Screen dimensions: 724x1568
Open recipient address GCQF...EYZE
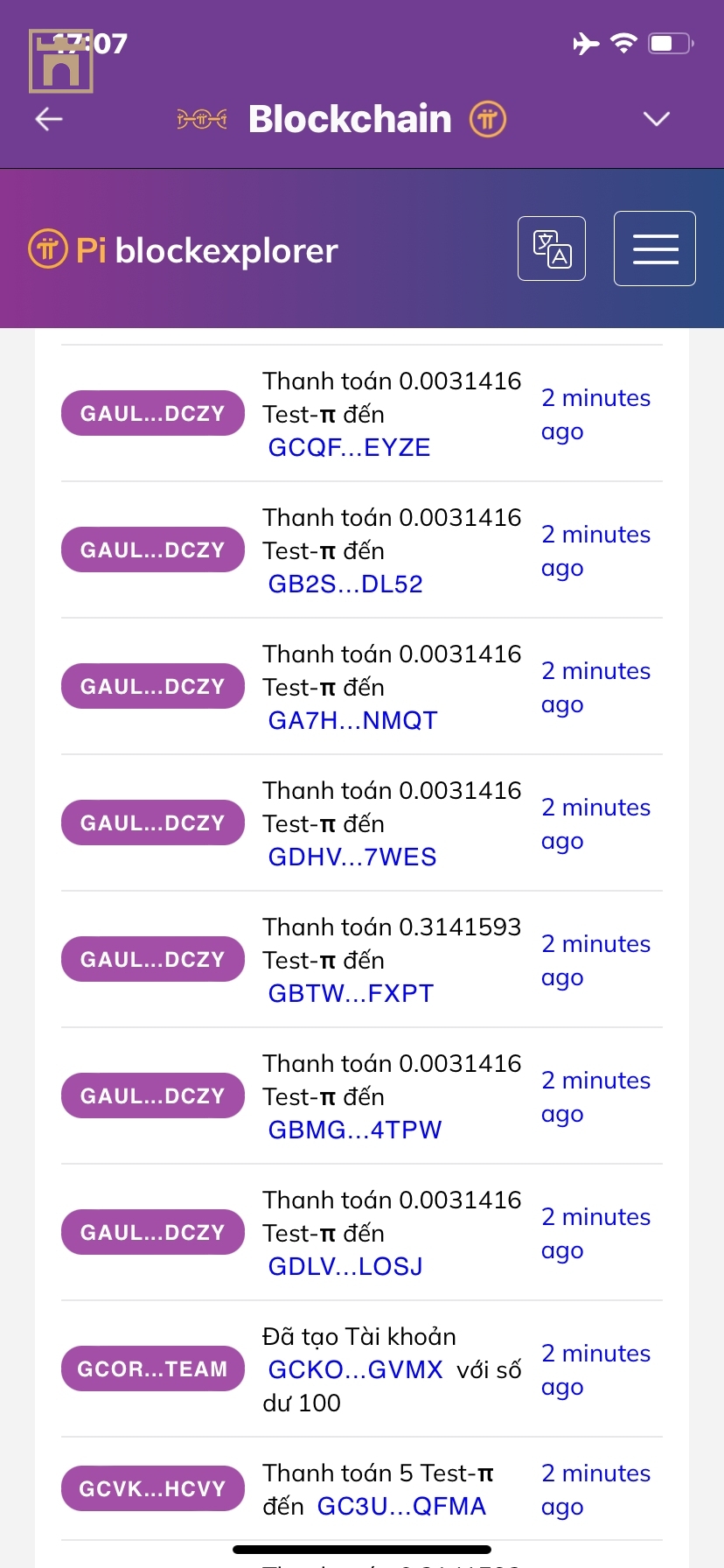tap(349, 447)
